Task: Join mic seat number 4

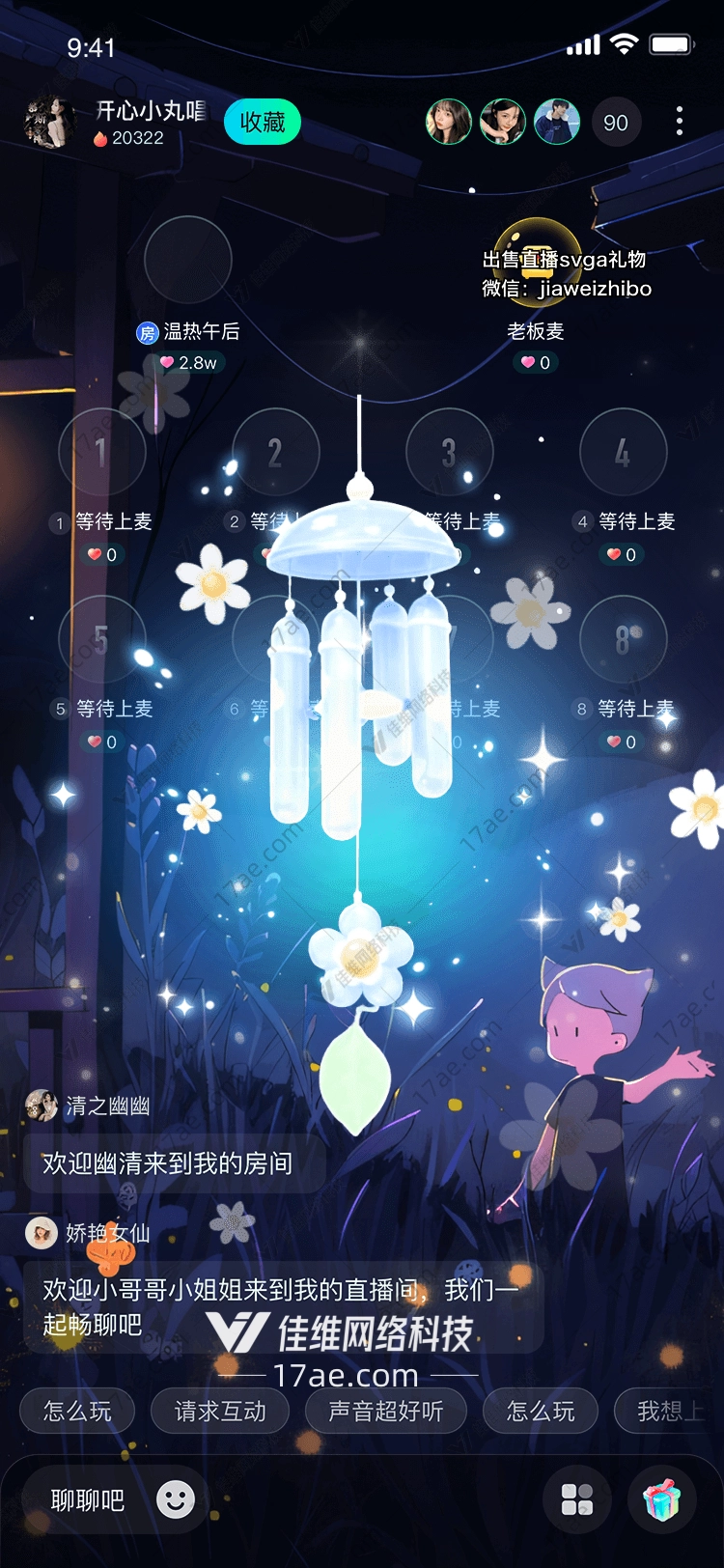Action: point(624,452)
